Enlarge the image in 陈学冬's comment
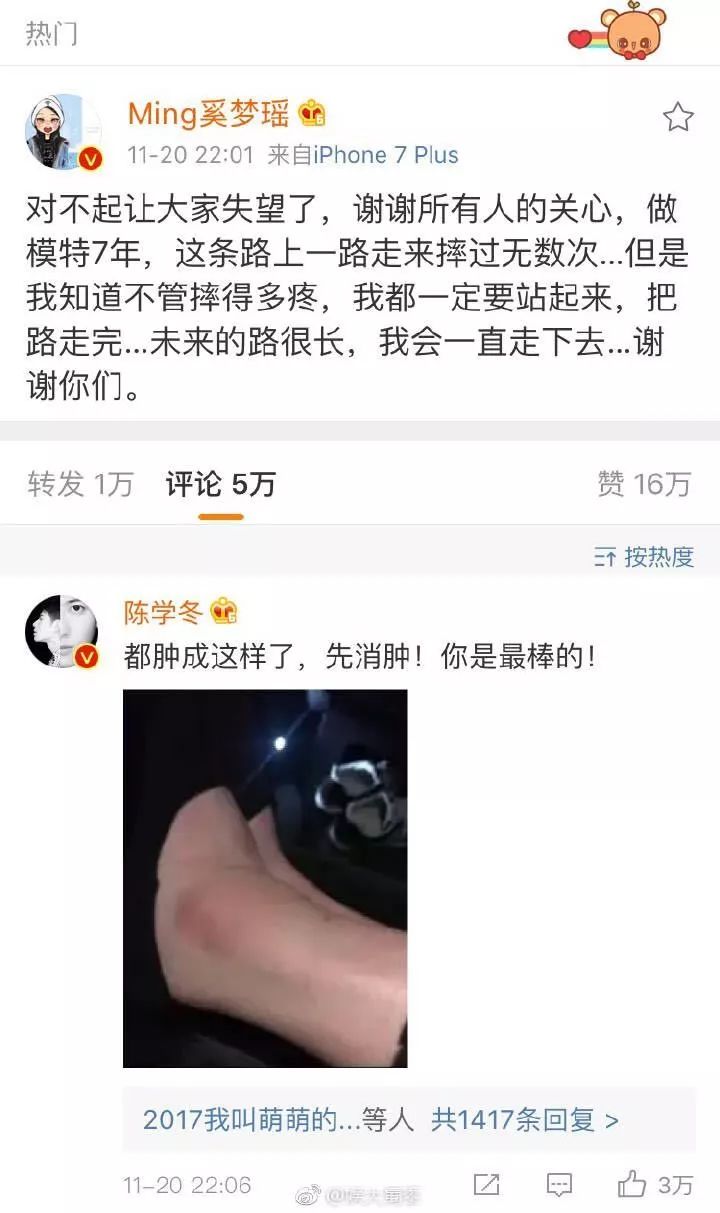 (x=265, y=878)
